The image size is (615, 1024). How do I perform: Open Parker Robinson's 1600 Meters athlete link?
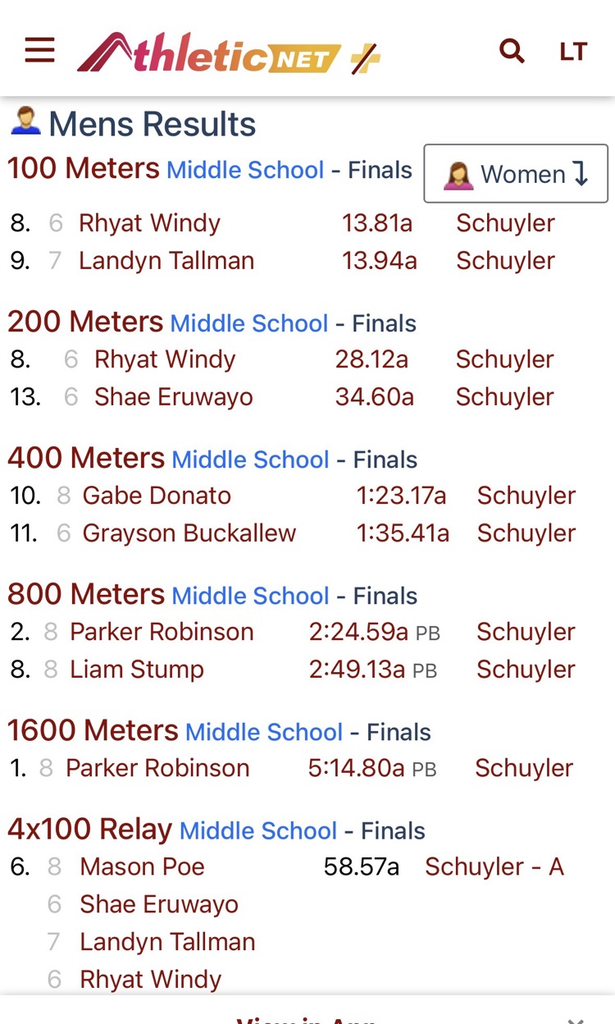(158, 768)
